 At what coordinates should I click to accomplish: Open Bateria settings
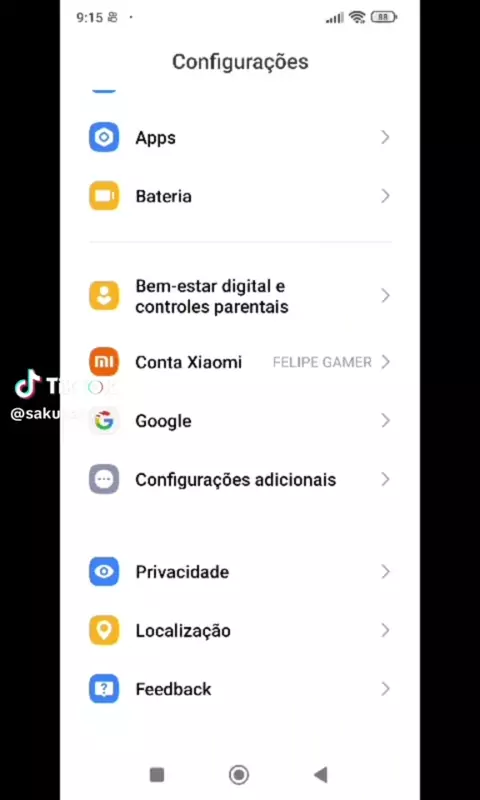(240, 196)
